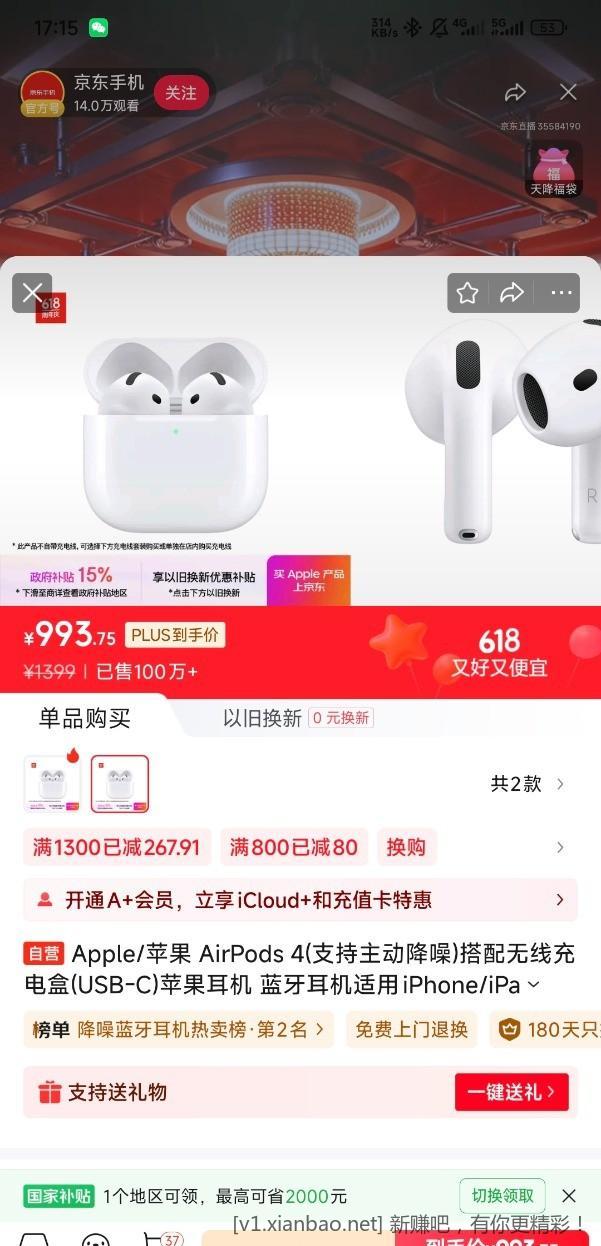
Task: Tap 一键送礼 to send as a gift
Action: click(x=511, y=1092)
